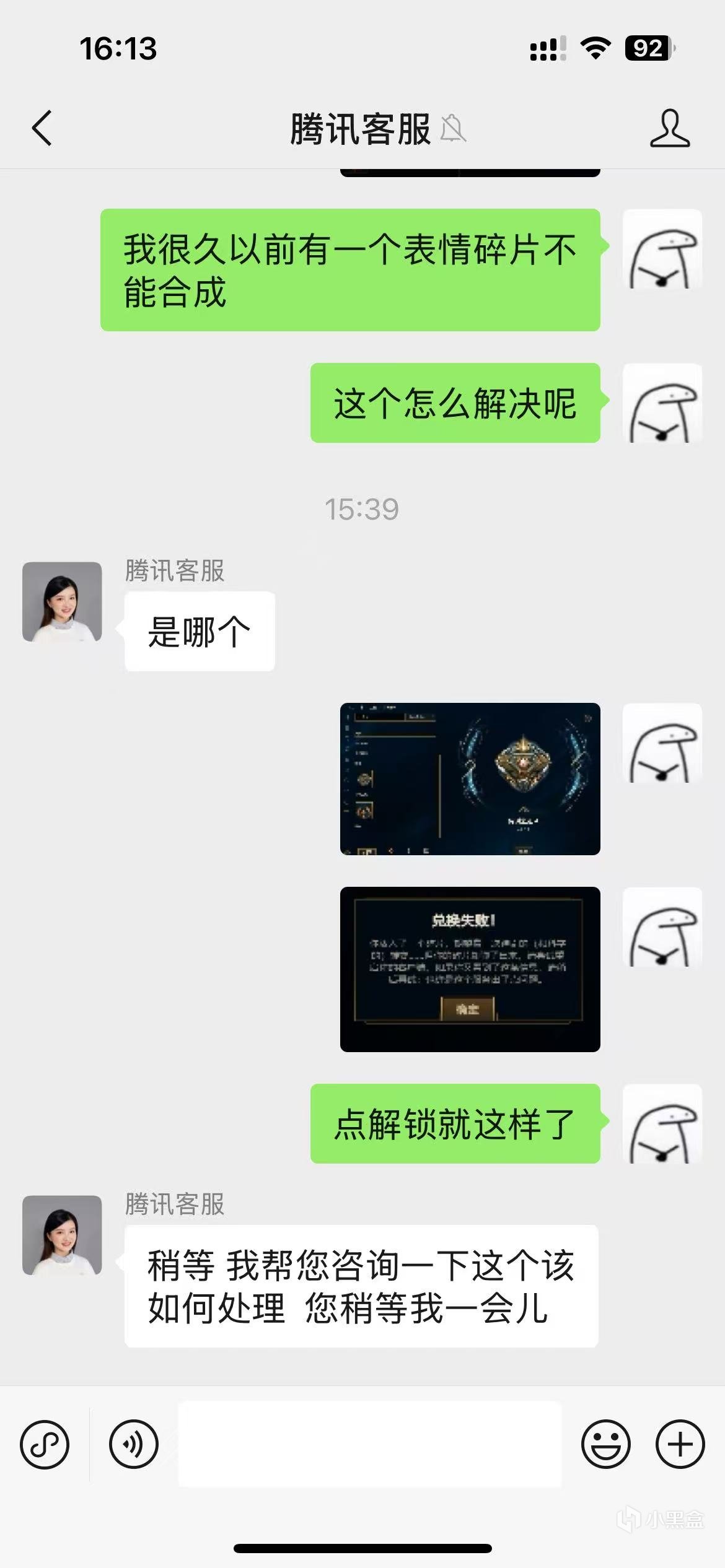Viewport: 725px width, 1568px height.
Task: Open 腾讯客服 avatar next to 是哪个
Action: (62, 601)
